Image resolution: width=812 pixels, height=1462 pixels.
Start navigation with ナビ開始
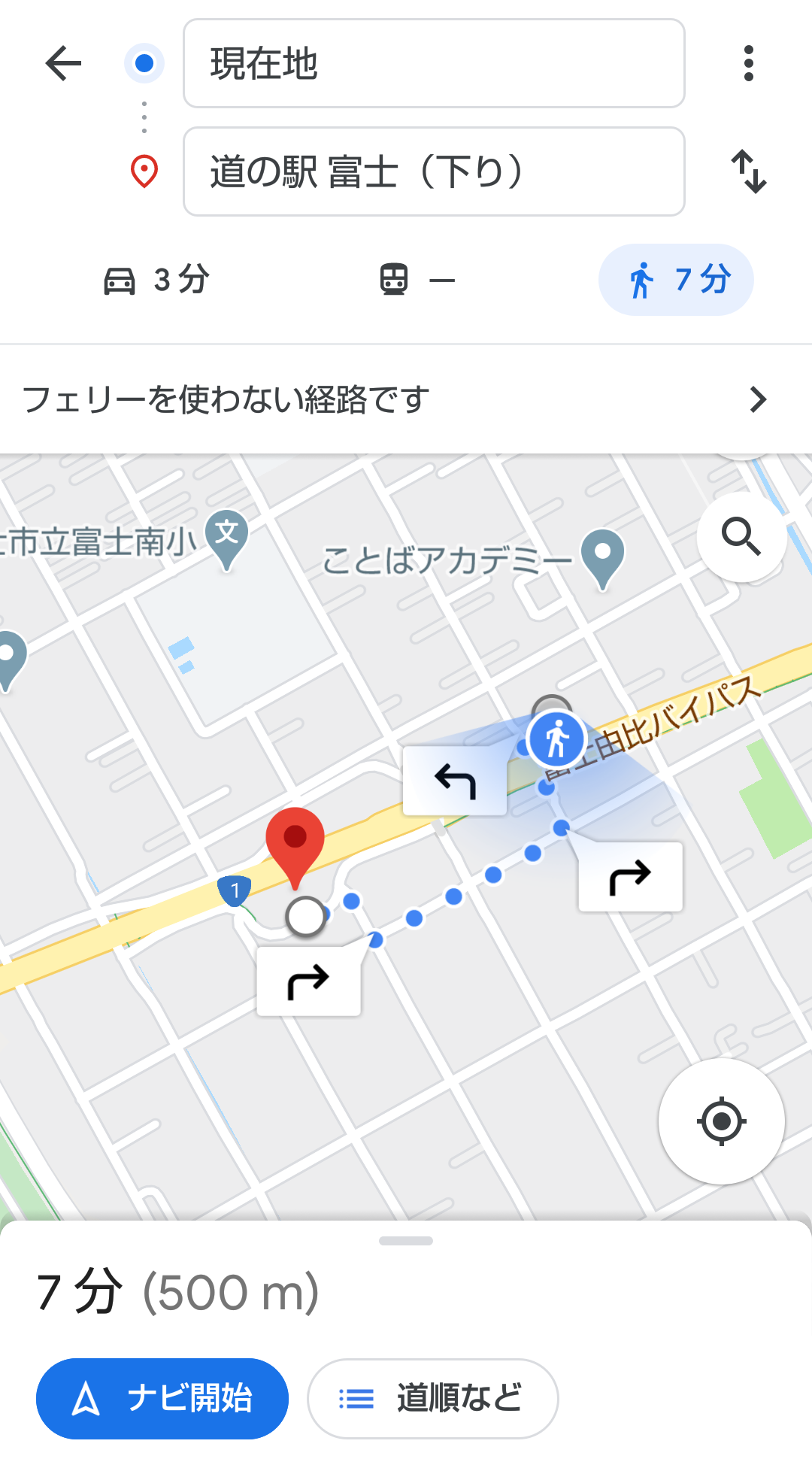162,1399
